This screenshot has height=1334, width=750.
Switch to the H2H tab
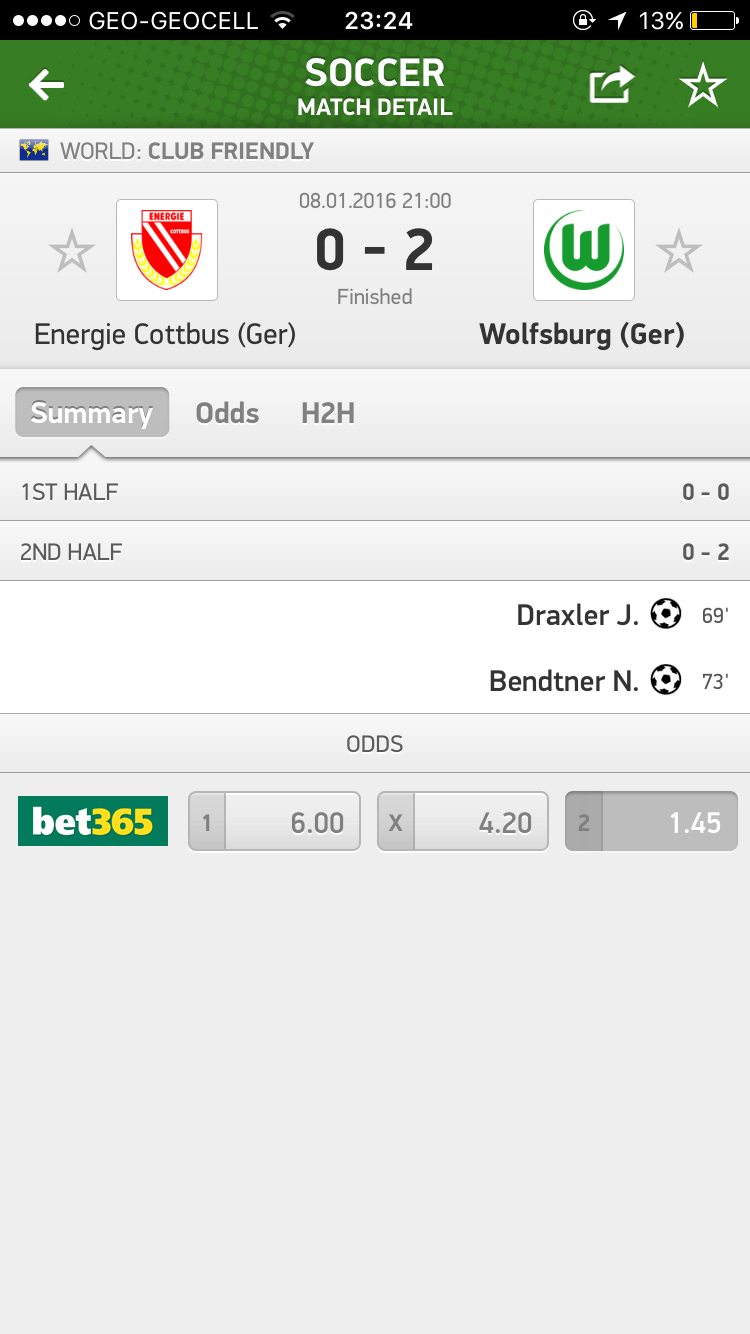click(328, 413)
